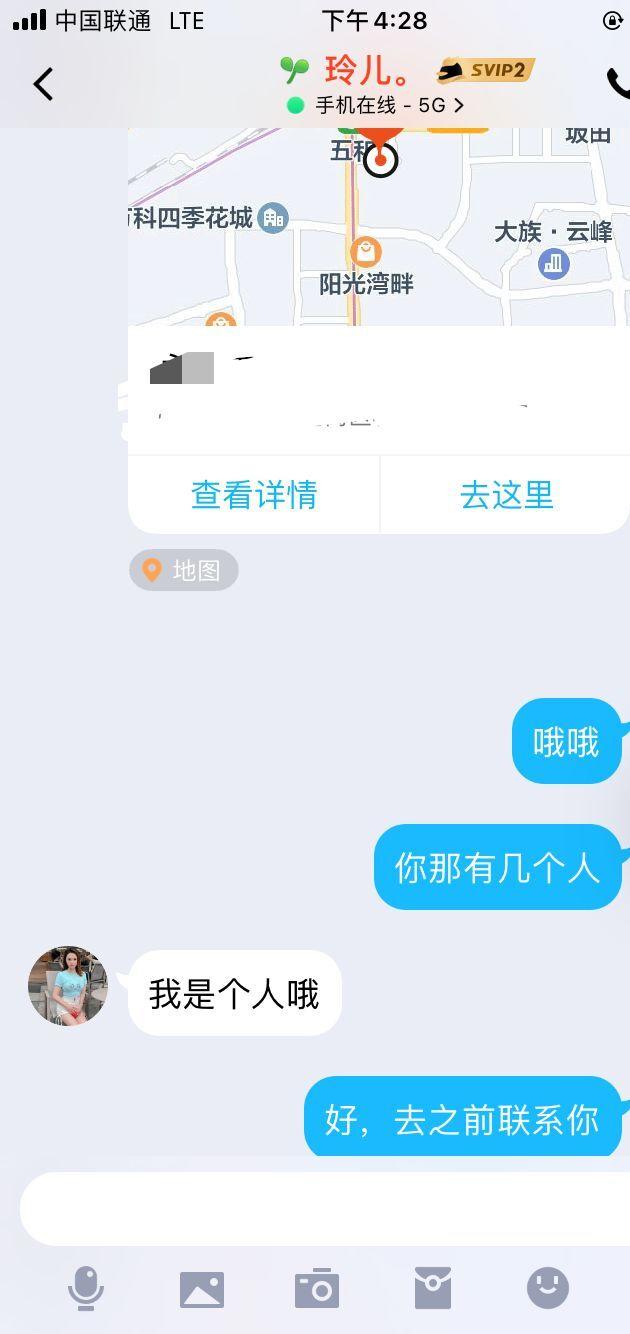This screenshot has width=630, height=1334.
Task: Open the emoji sticker panel
Action: (548, 1288)
